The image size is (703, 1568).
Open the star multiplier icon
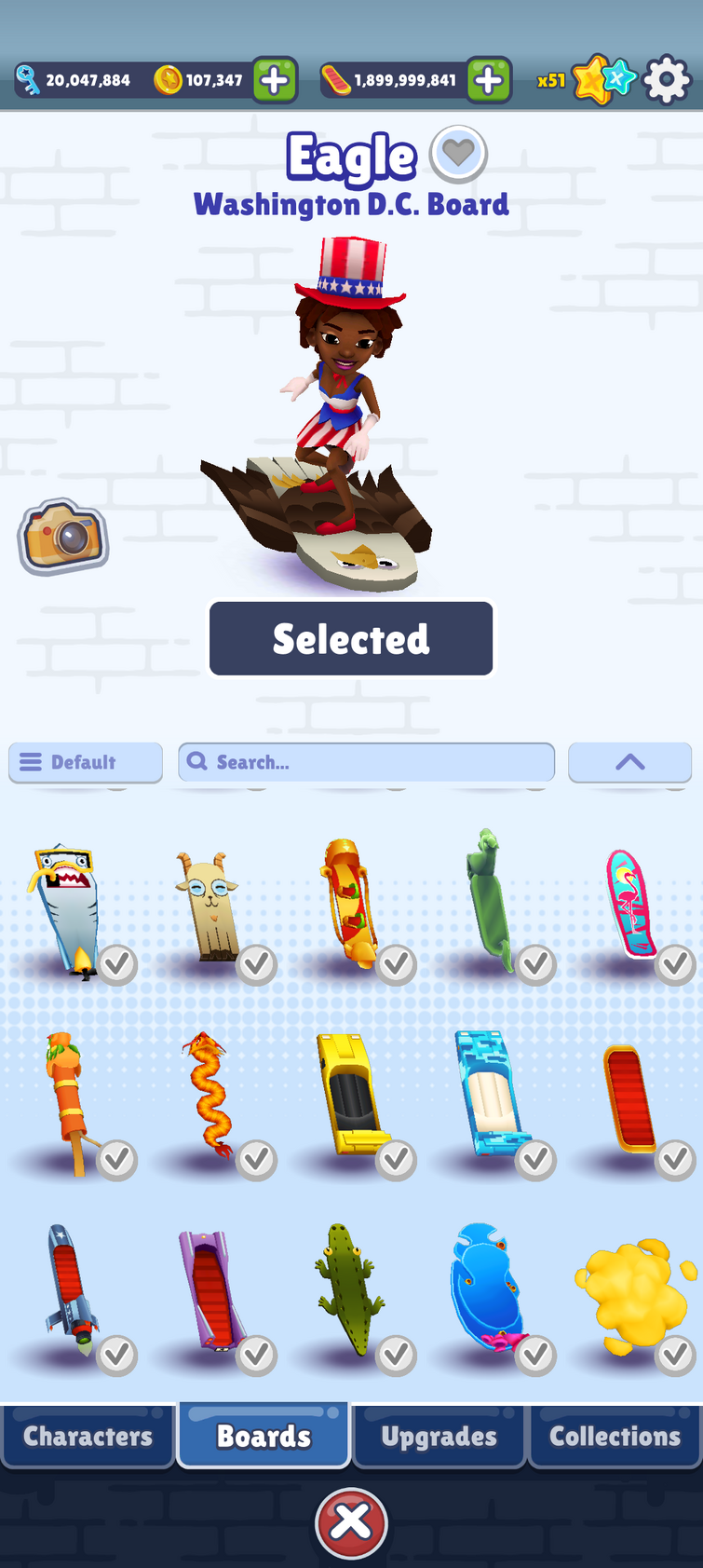(602, 80)
